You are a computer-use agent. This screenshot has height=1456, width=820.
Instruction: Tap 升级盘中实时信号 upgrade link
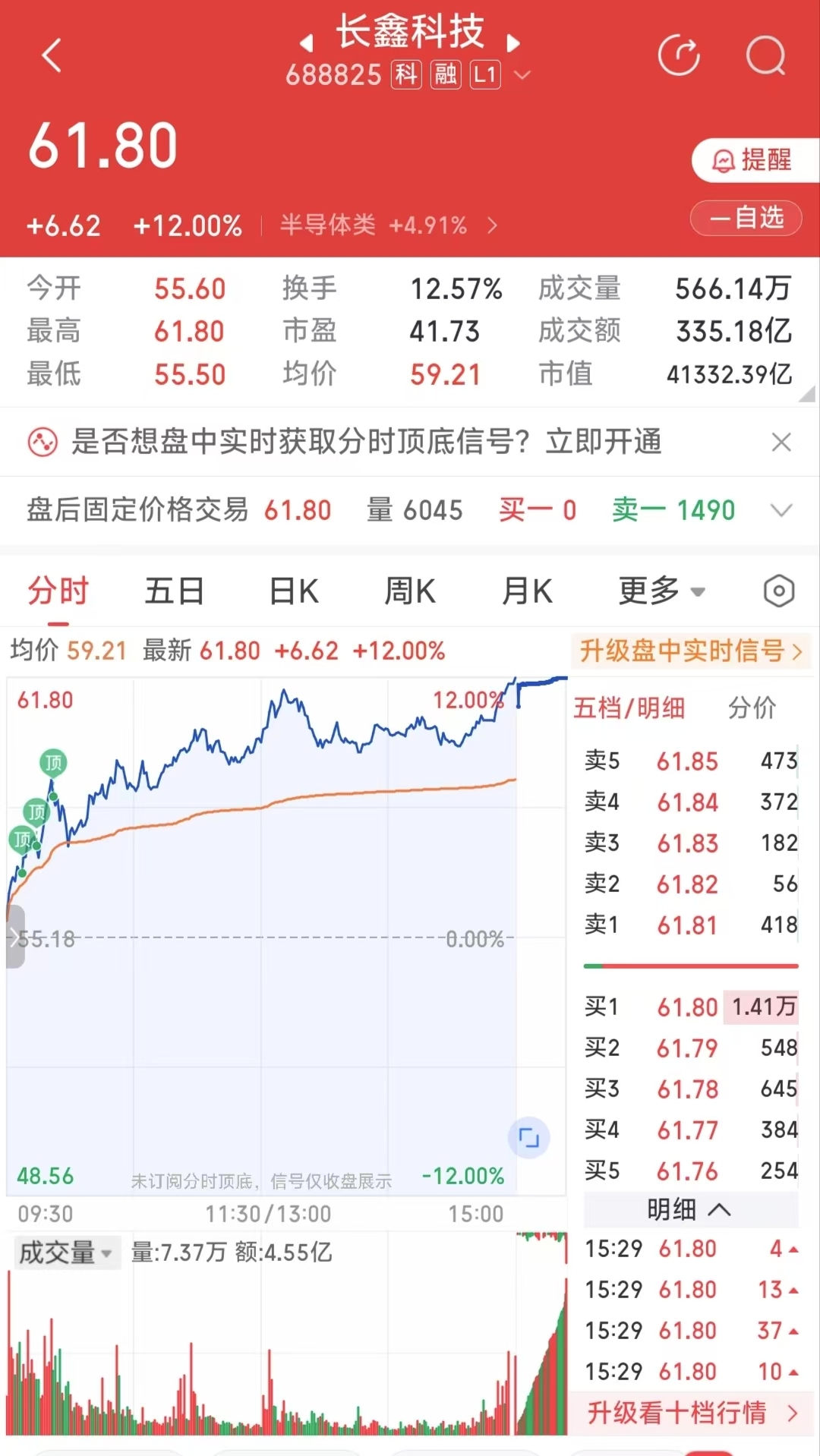(692, 651)
